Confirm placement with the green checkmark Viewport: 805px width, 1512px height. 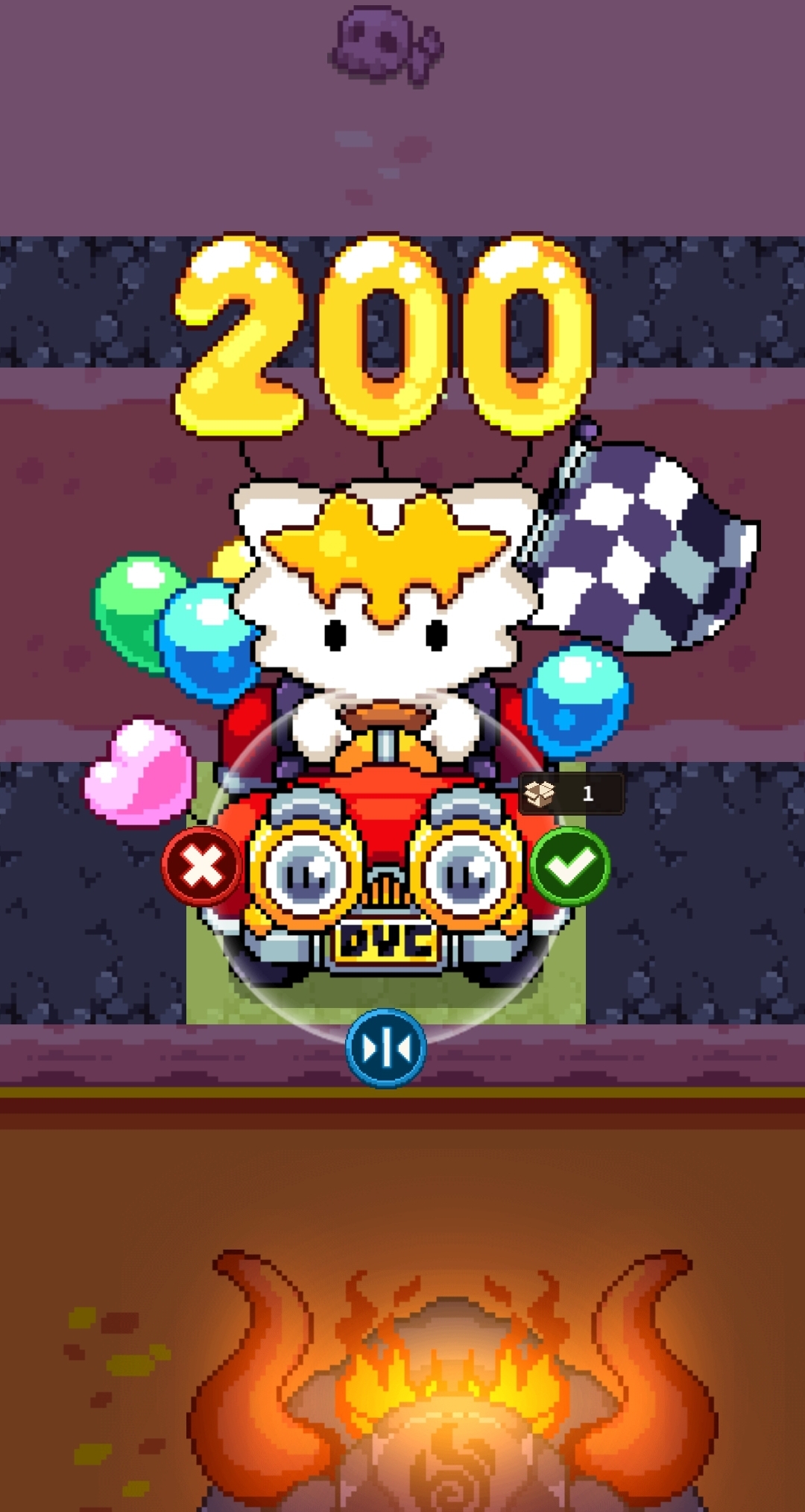pos(571,866)
